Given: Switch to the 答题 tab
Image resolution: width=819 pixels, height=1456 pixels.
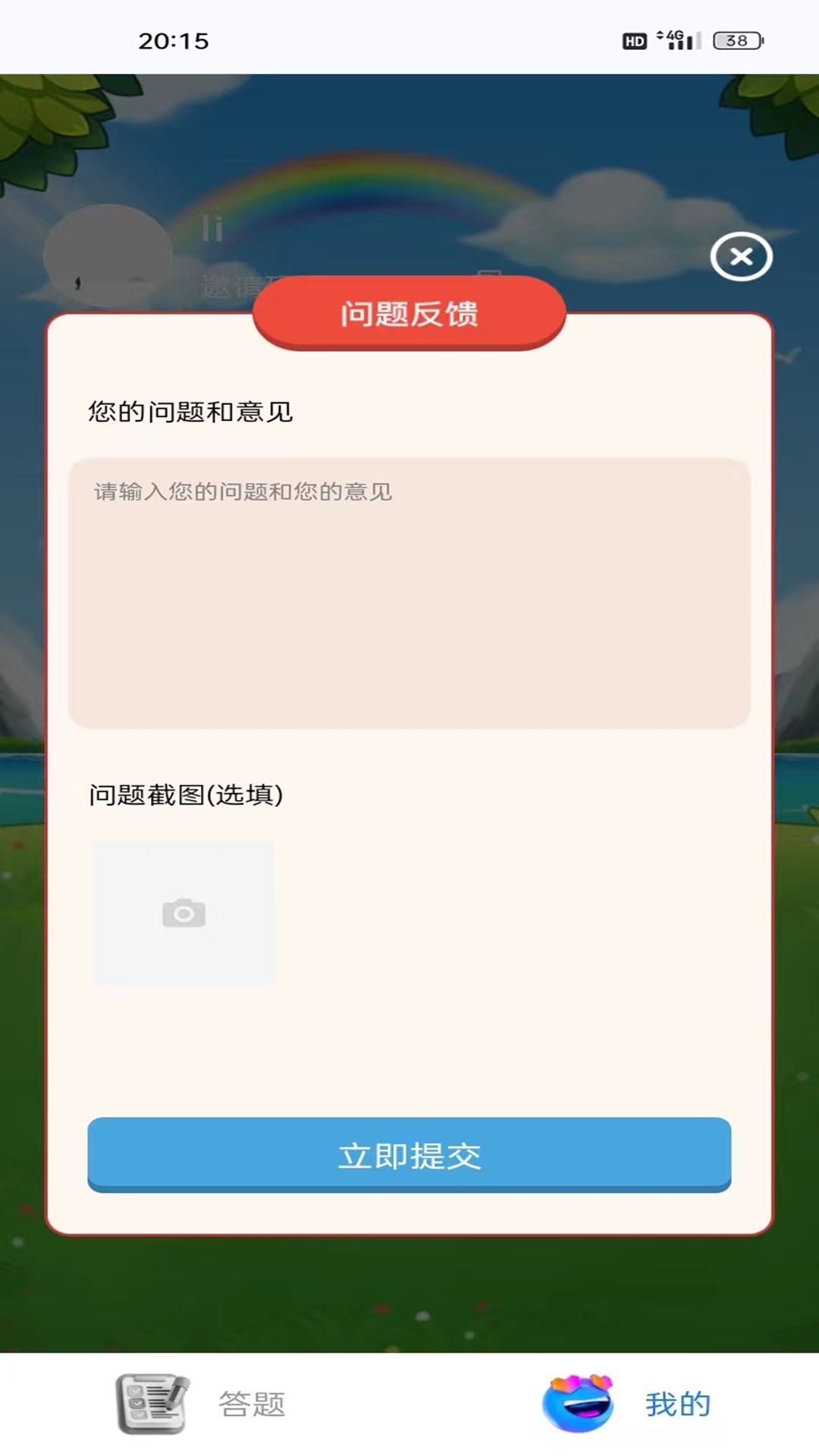Looking at the screenshot, I should 202,1404.
